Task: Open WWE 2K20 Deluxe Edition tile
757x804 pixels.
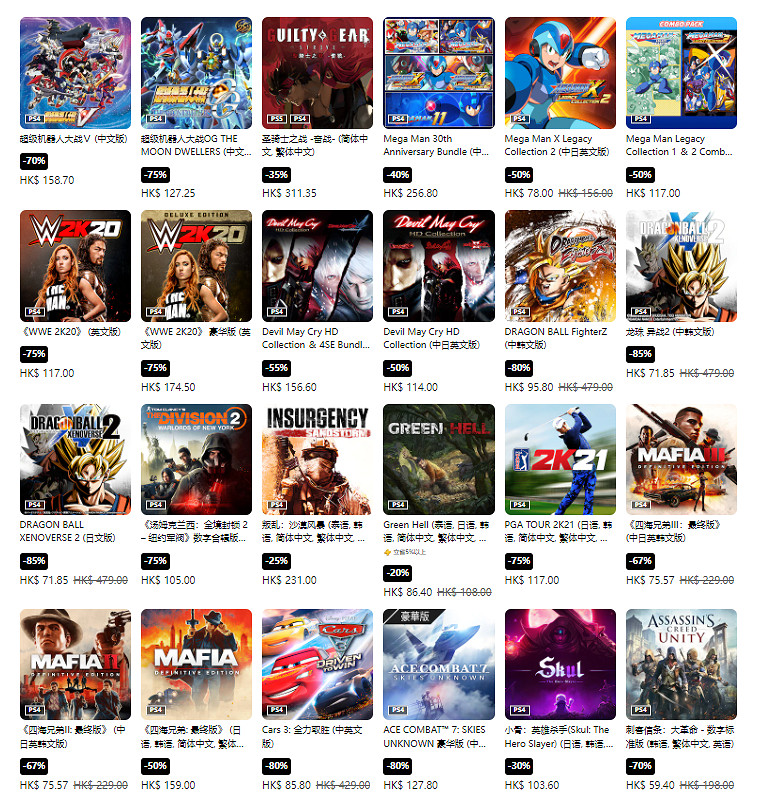Action: point(197,266)
